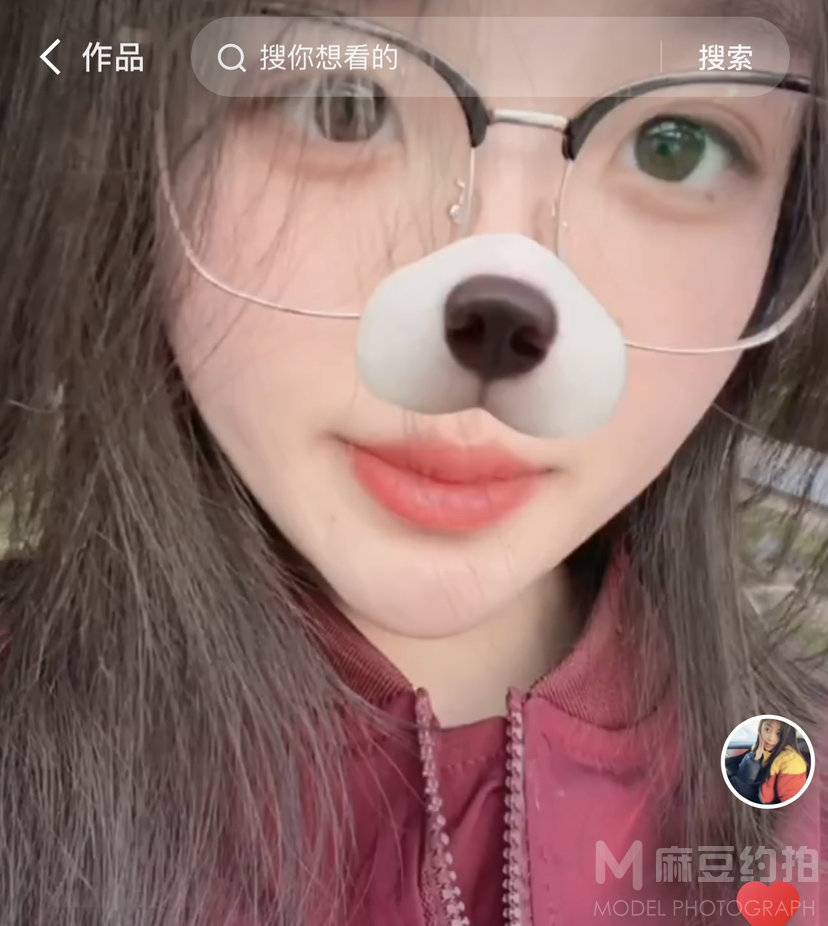Like the video with the red heart
The height and width of the screenshot is (926, 828).
point(768,904)
